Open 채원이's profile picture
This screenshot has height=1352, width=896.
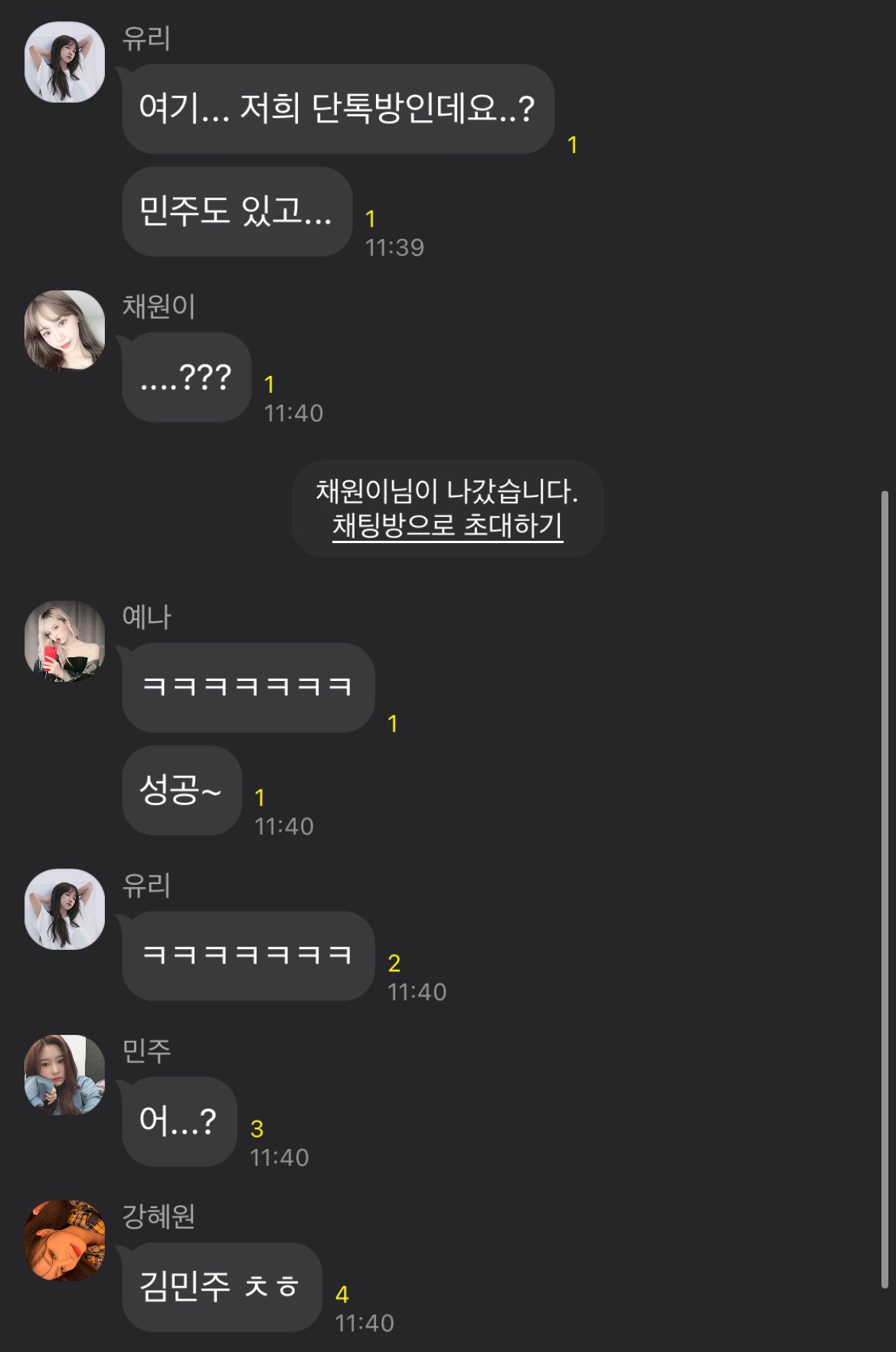(x=64, y=330)
